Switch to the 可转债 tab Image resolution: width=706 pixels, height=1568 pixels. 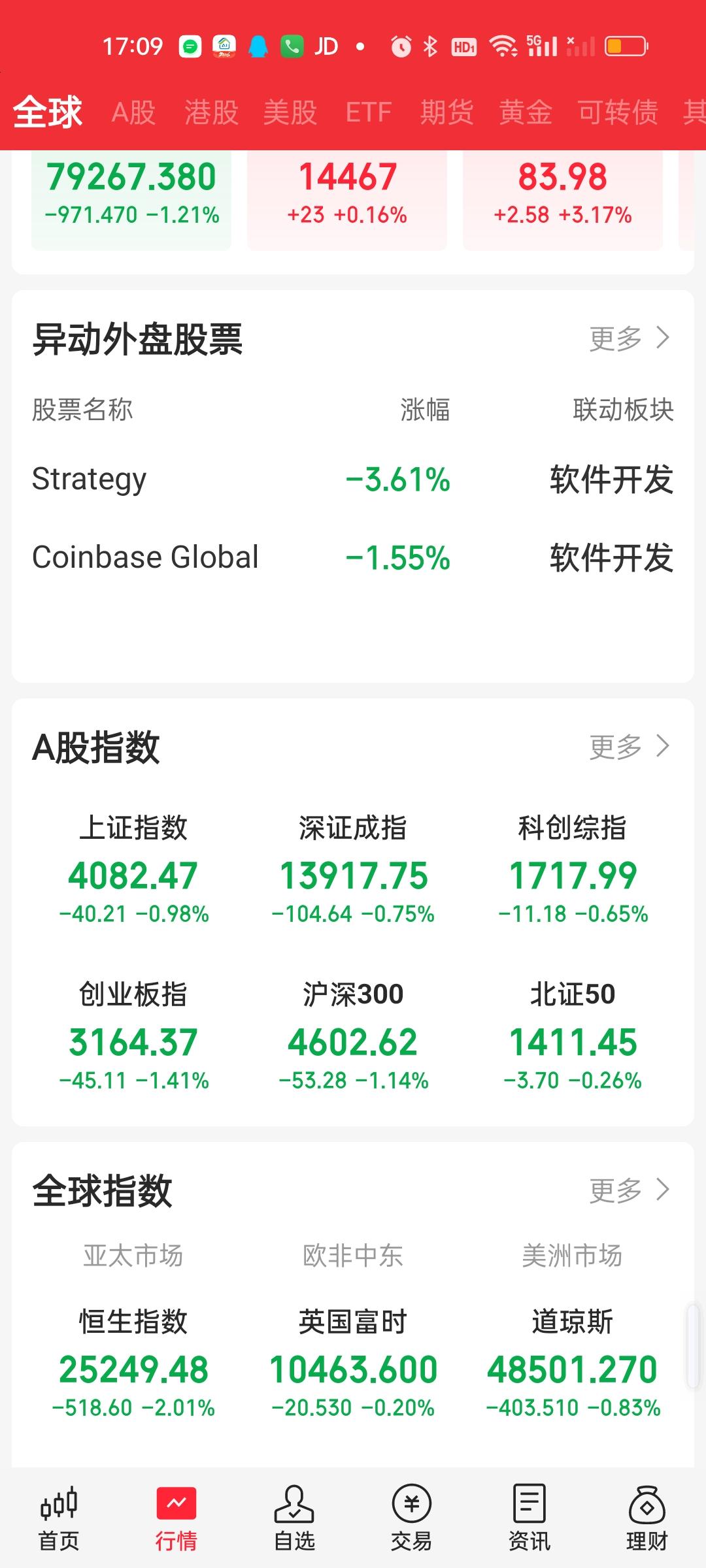tap(617, 112)
